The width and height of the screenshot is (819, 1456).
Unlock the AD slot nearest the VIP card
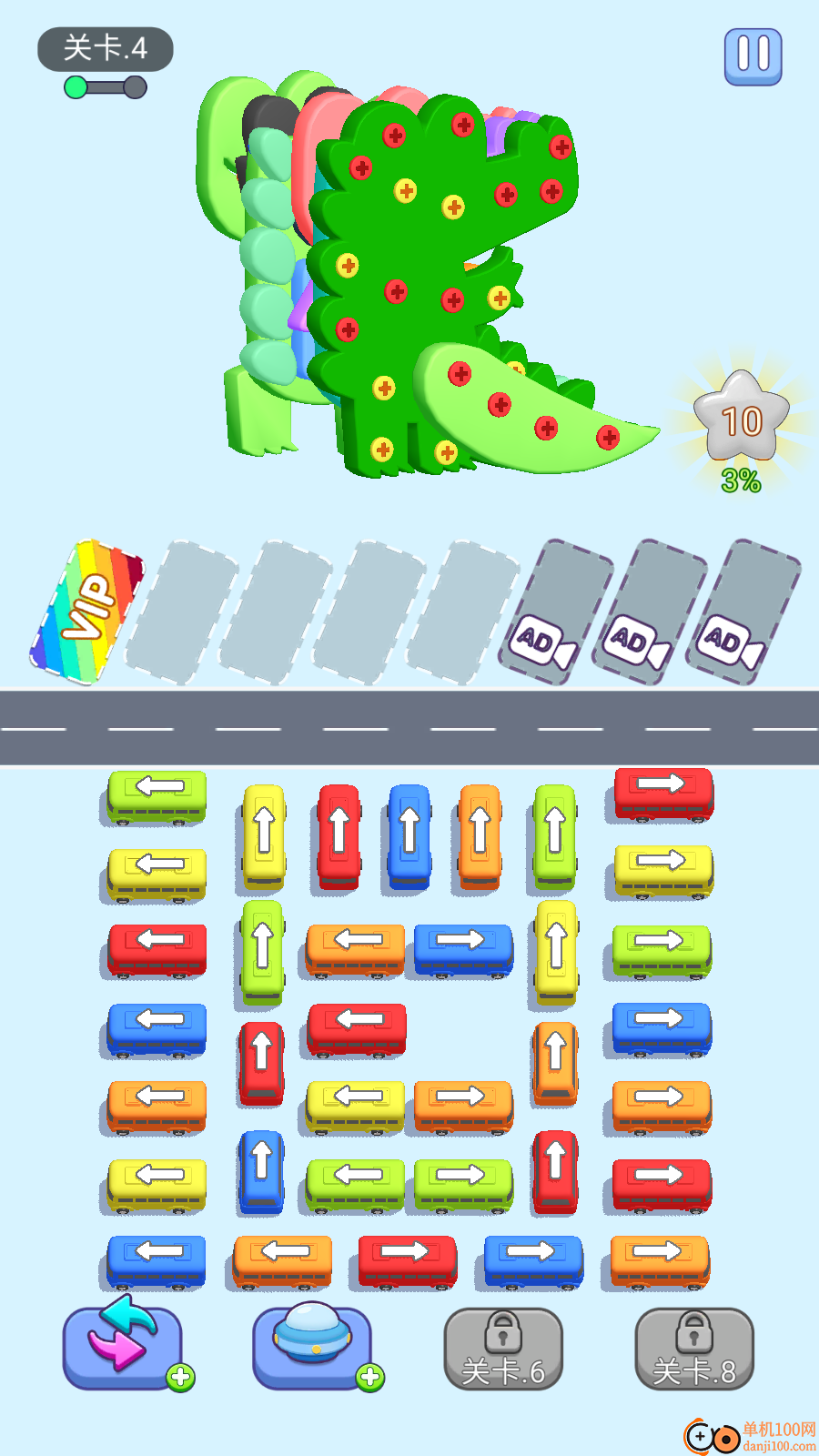(555, 612)
